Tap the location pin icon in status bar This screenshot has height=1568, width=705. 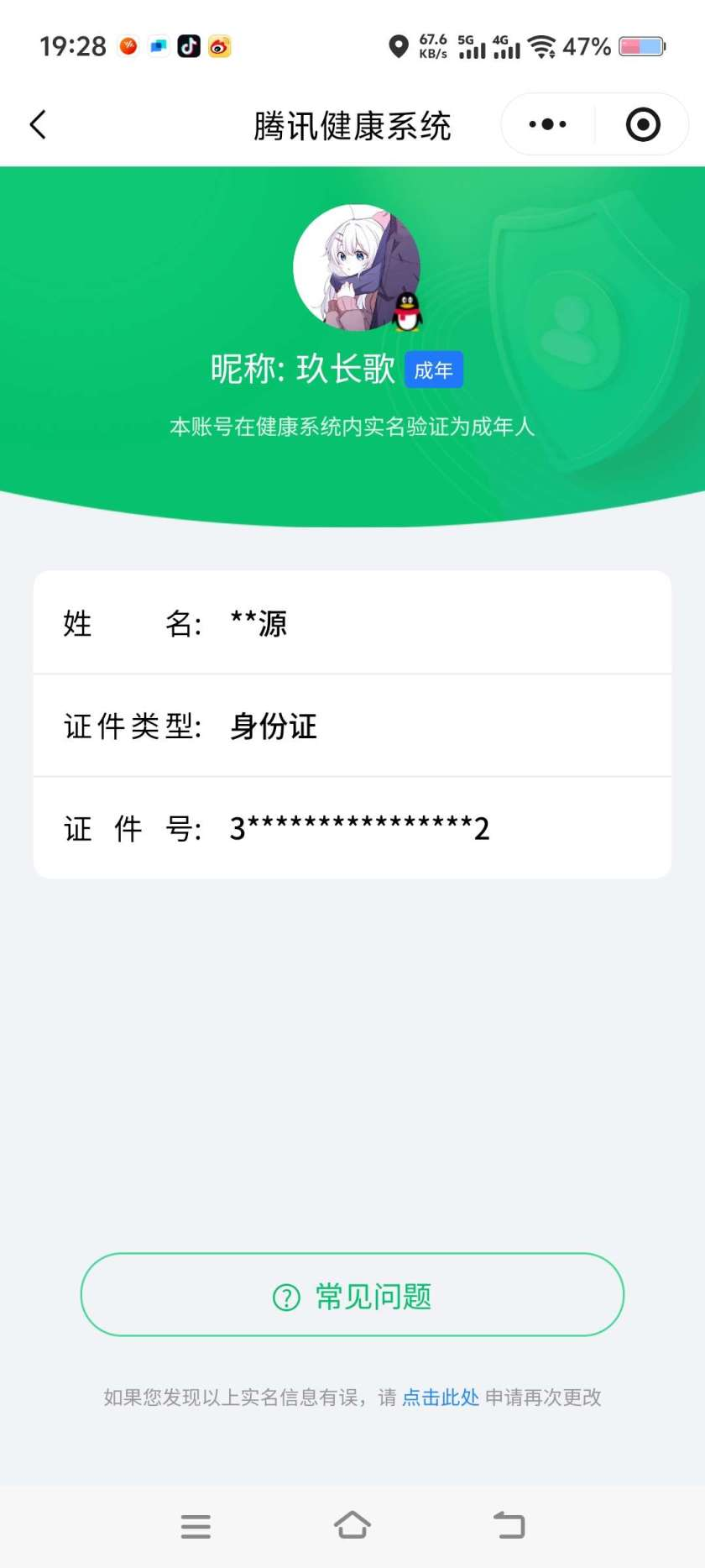tap(399, 46)
